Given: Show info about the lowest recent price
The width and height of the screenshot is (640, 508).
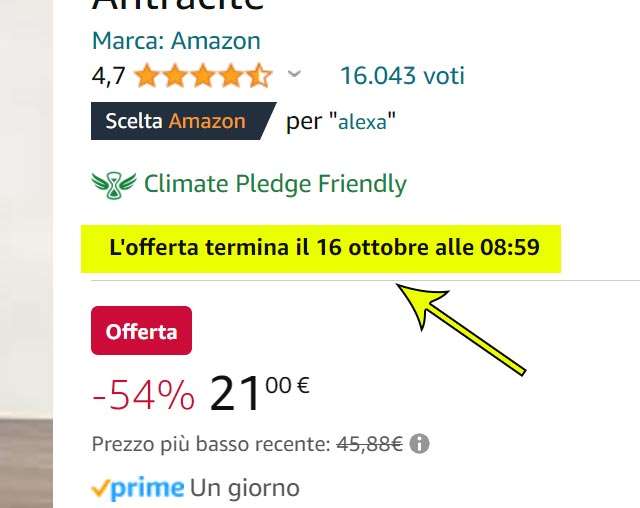Looking at the screenshot, I should click(420, 443).
